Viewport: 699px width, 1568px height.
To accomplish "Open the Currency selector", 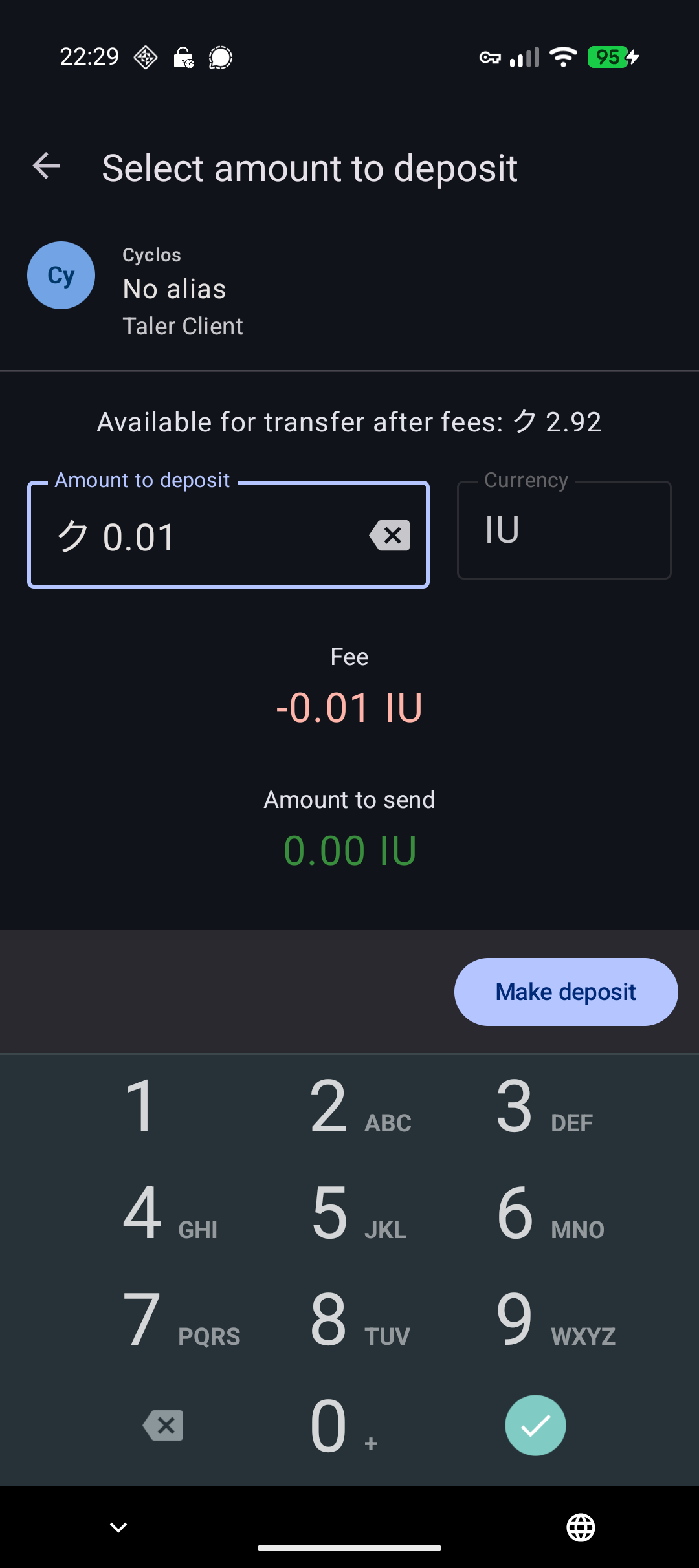I will (x=564, y=530).
